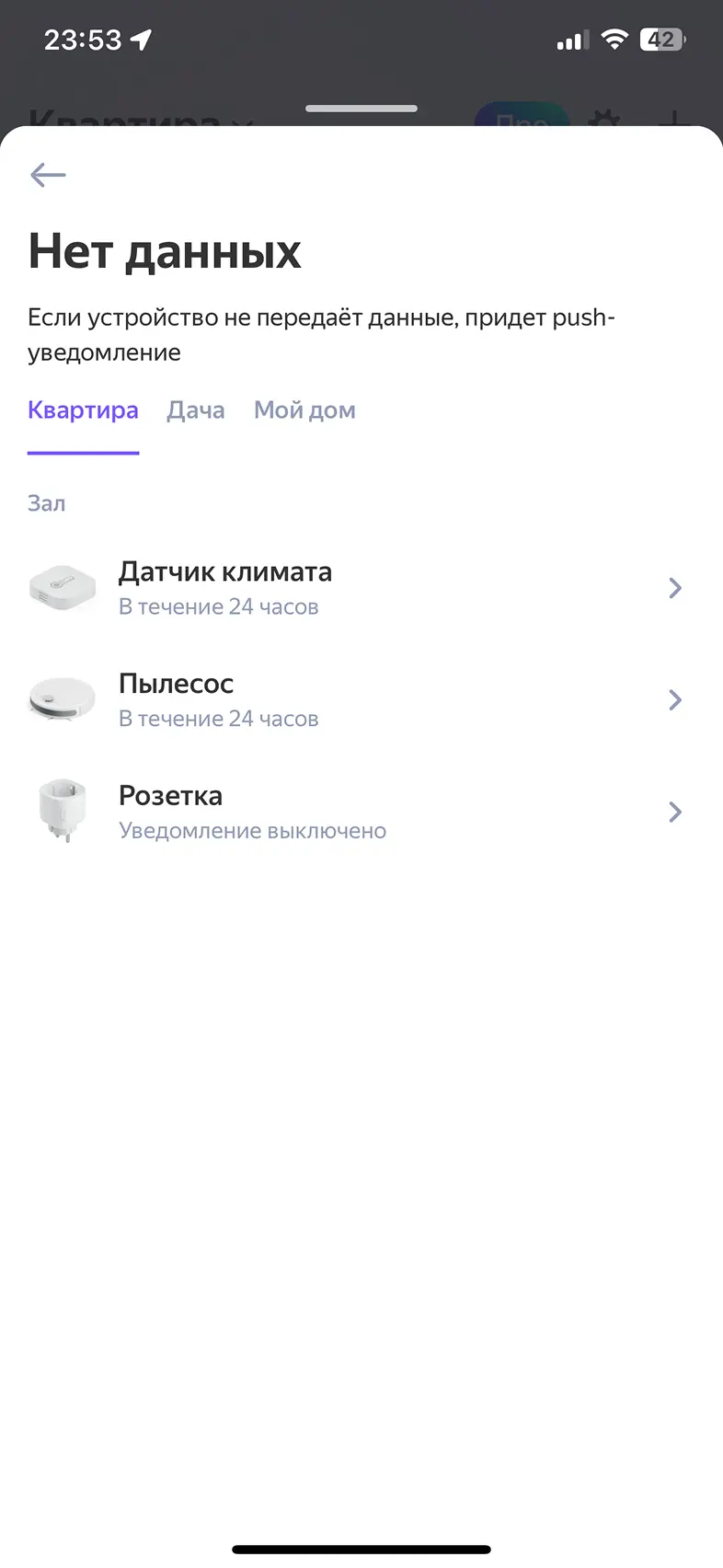Image resolution: width=723 pixels, height=1568 pixels.
Task: Open Датчик климата notification settings
Action: 361,588
